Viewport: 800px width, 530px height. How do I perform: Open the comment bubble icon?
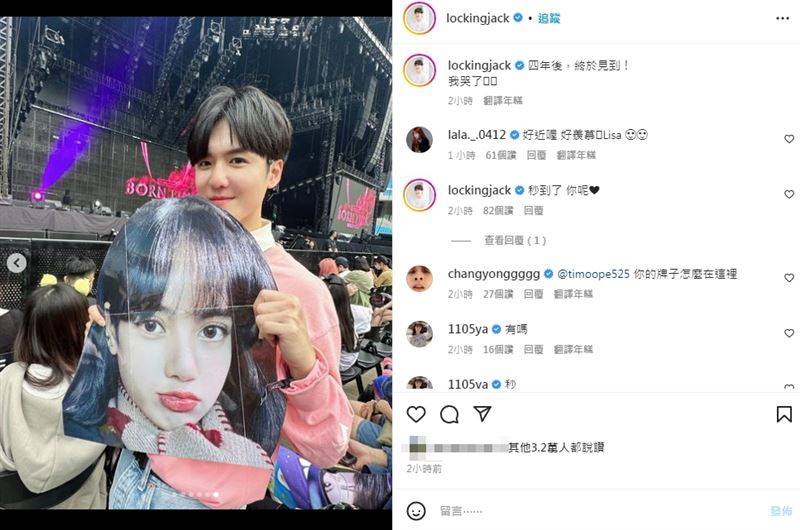tap(449, 413)
